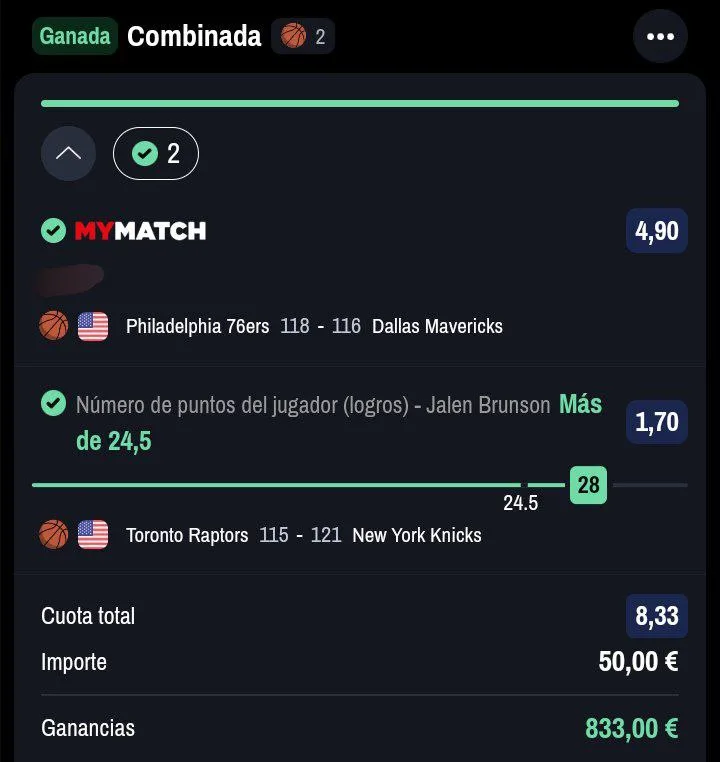Expand the 4,90 odds badge

coord(657,230)
